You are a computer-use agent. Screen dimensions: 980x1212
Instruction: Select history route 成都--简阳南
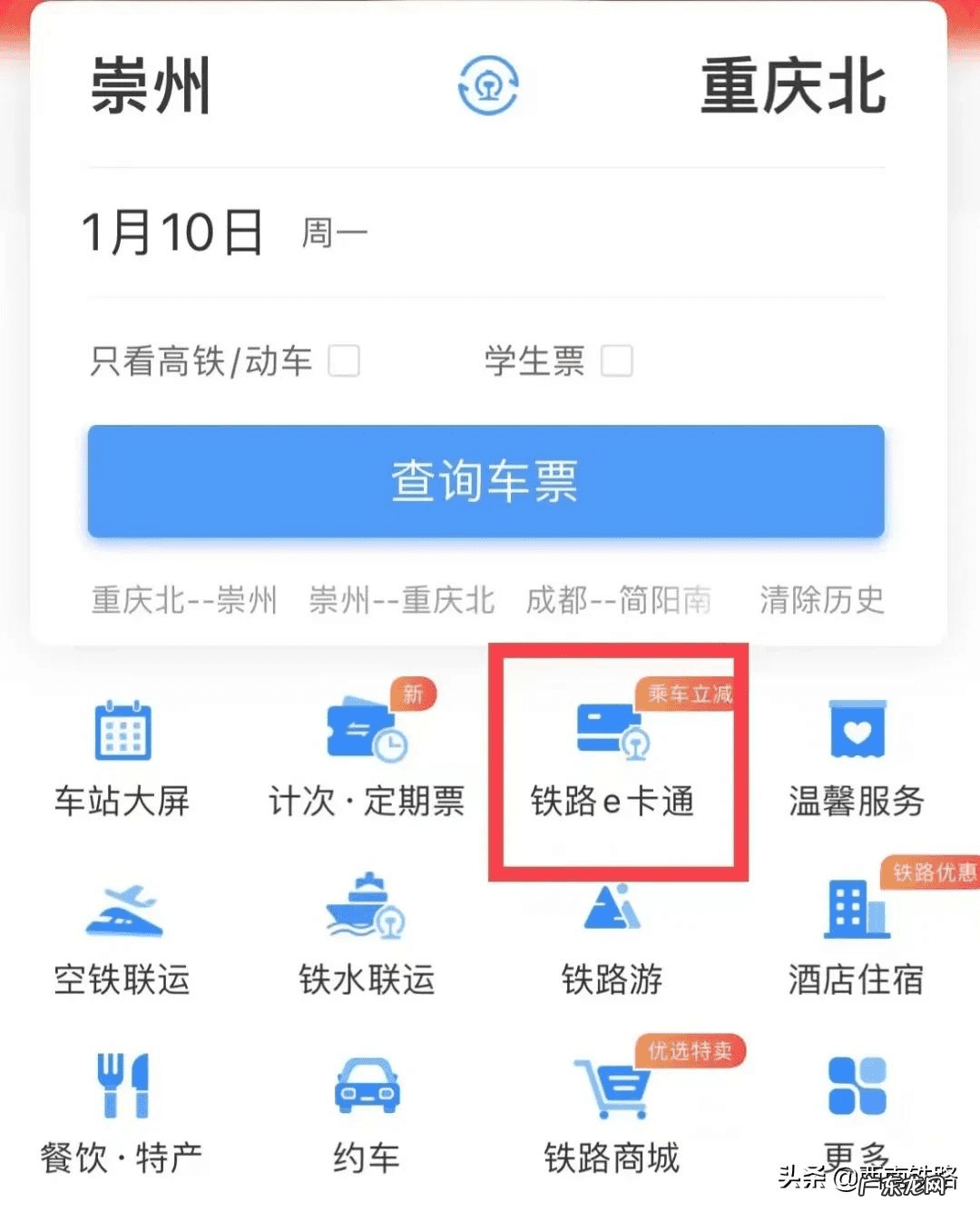click(617, 600)
